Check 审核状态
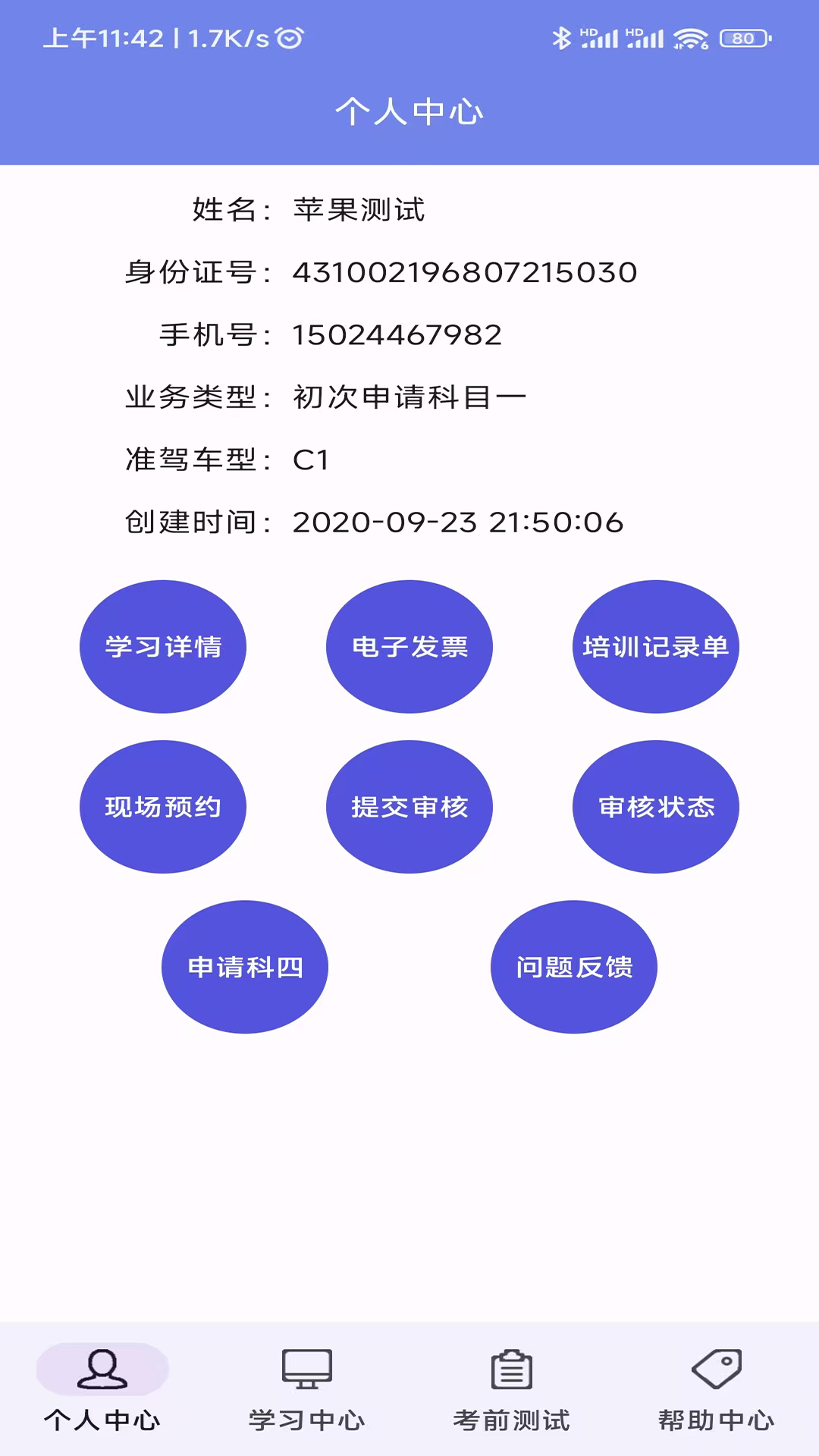The image size is (819, 1456). pyautogui.click(x=656, y=807)
